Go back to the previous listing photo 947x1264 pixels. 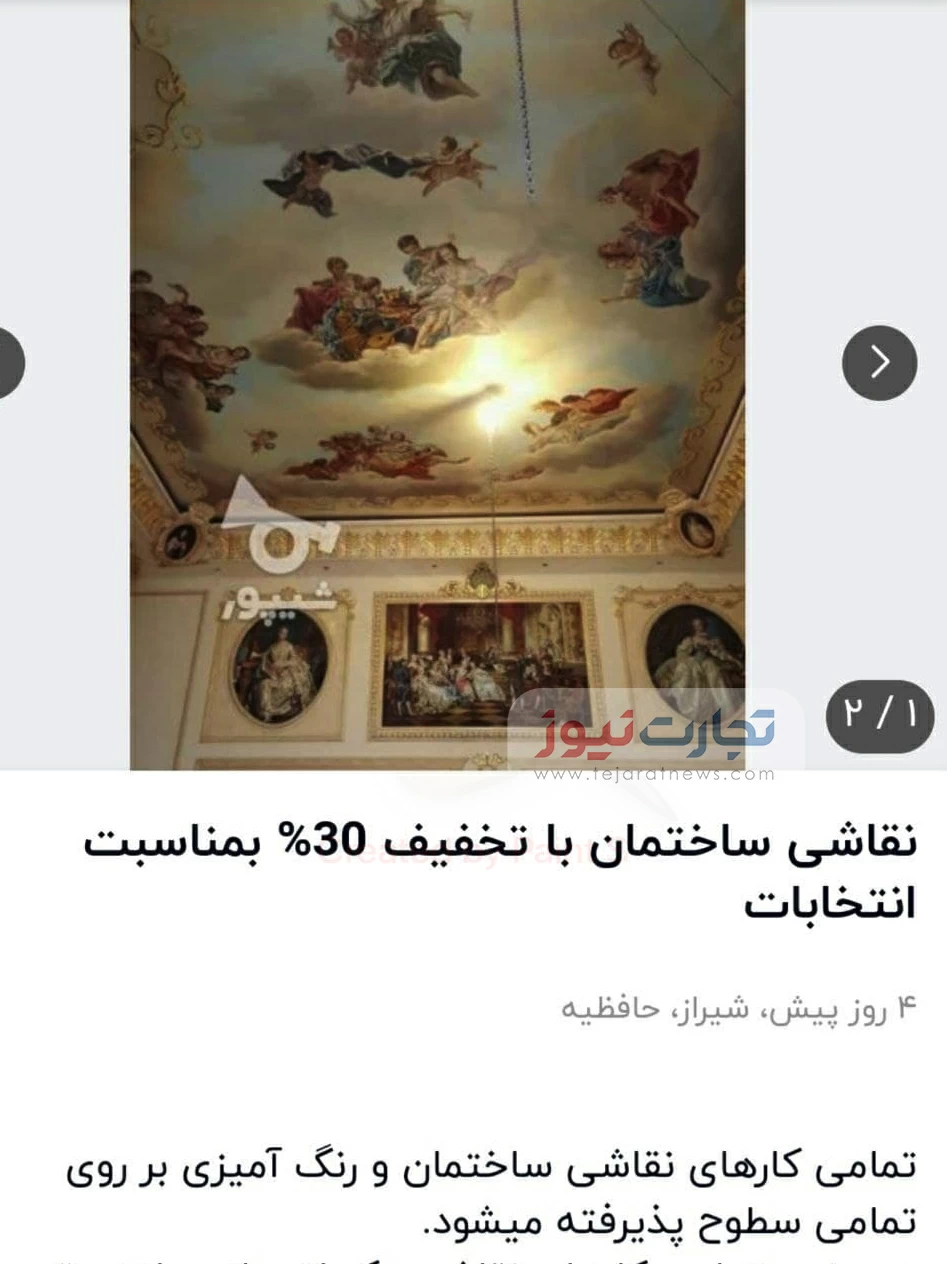pyautogui.click(x=8, y=362)
